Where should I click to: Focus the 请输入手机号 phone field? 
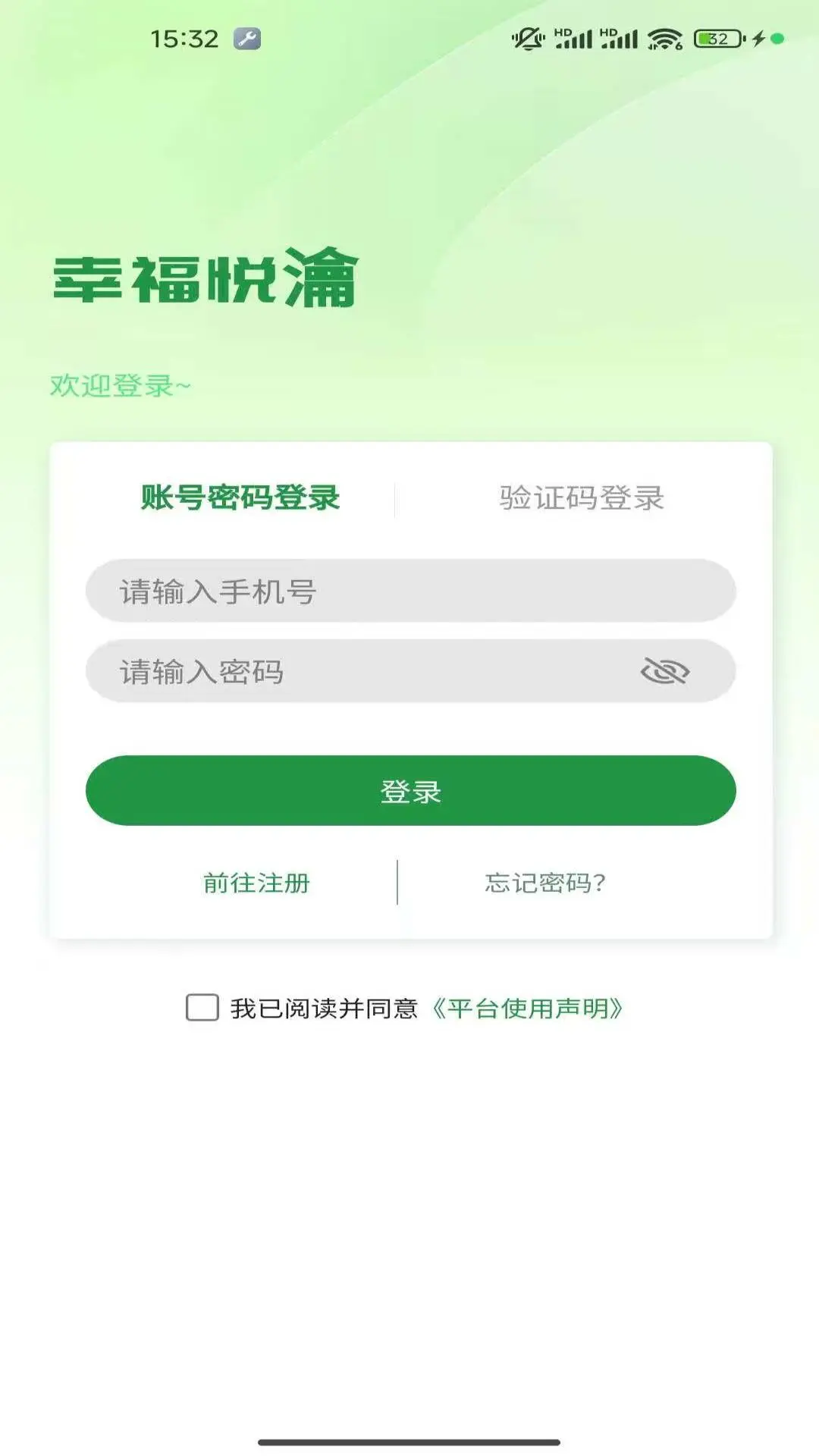409,591
